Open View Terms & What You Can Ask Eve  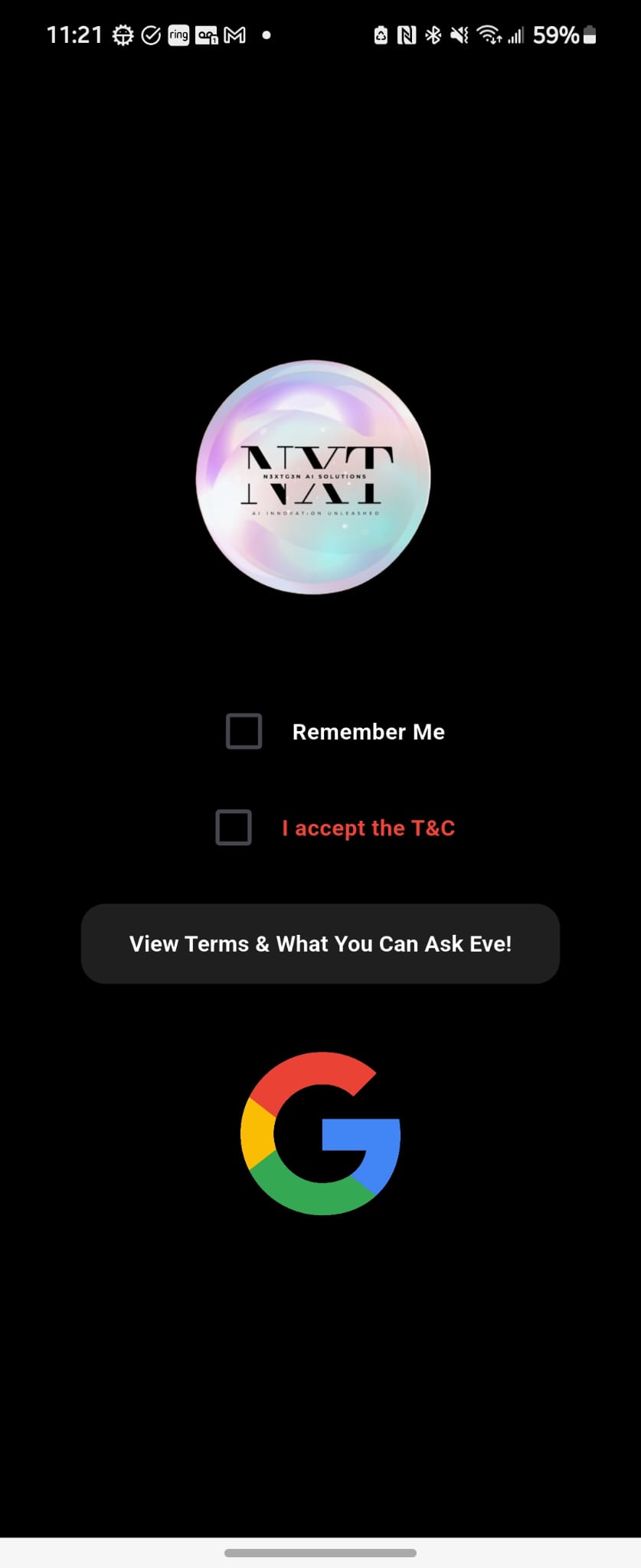tap(320, 943)
